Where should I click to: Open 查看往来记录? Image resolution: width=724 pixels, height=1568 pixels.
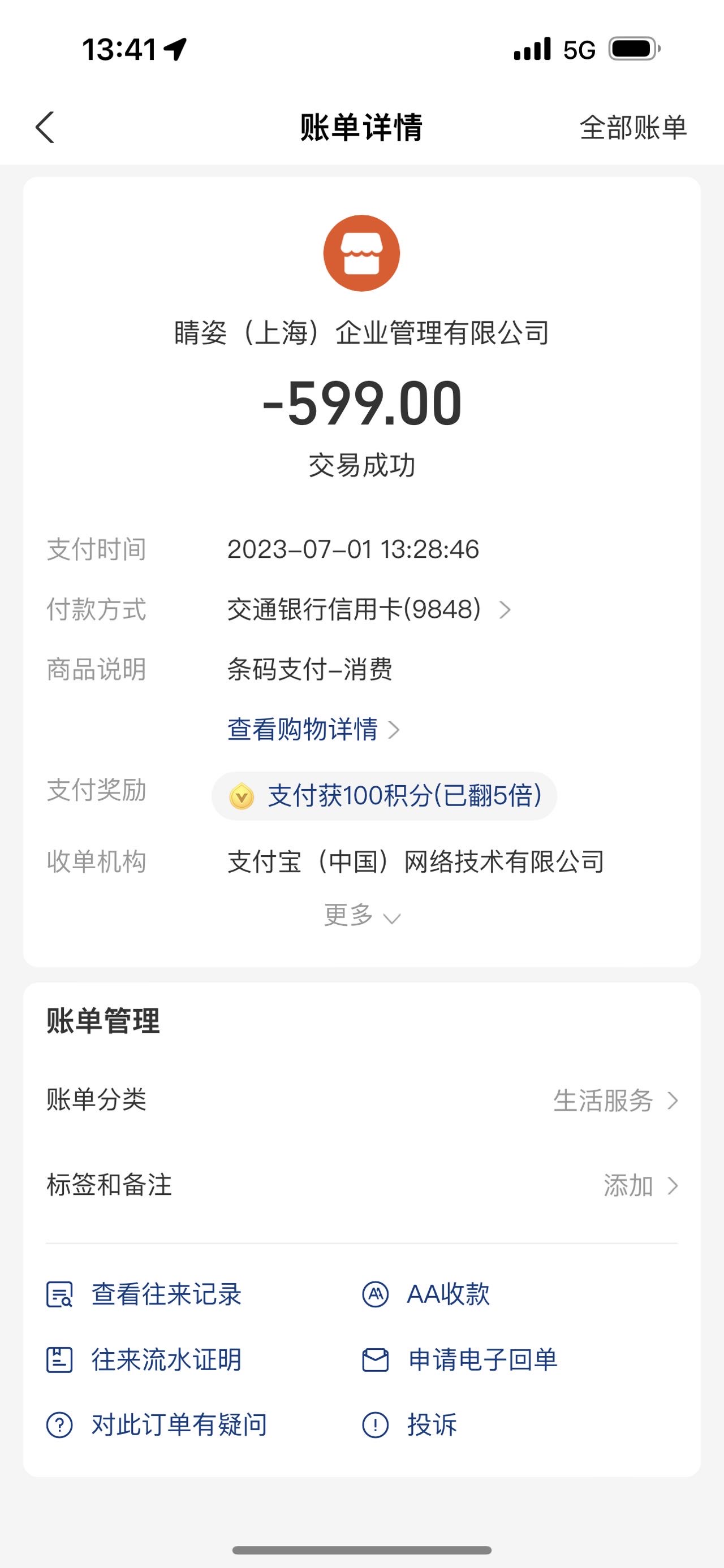click(144, 1294)
